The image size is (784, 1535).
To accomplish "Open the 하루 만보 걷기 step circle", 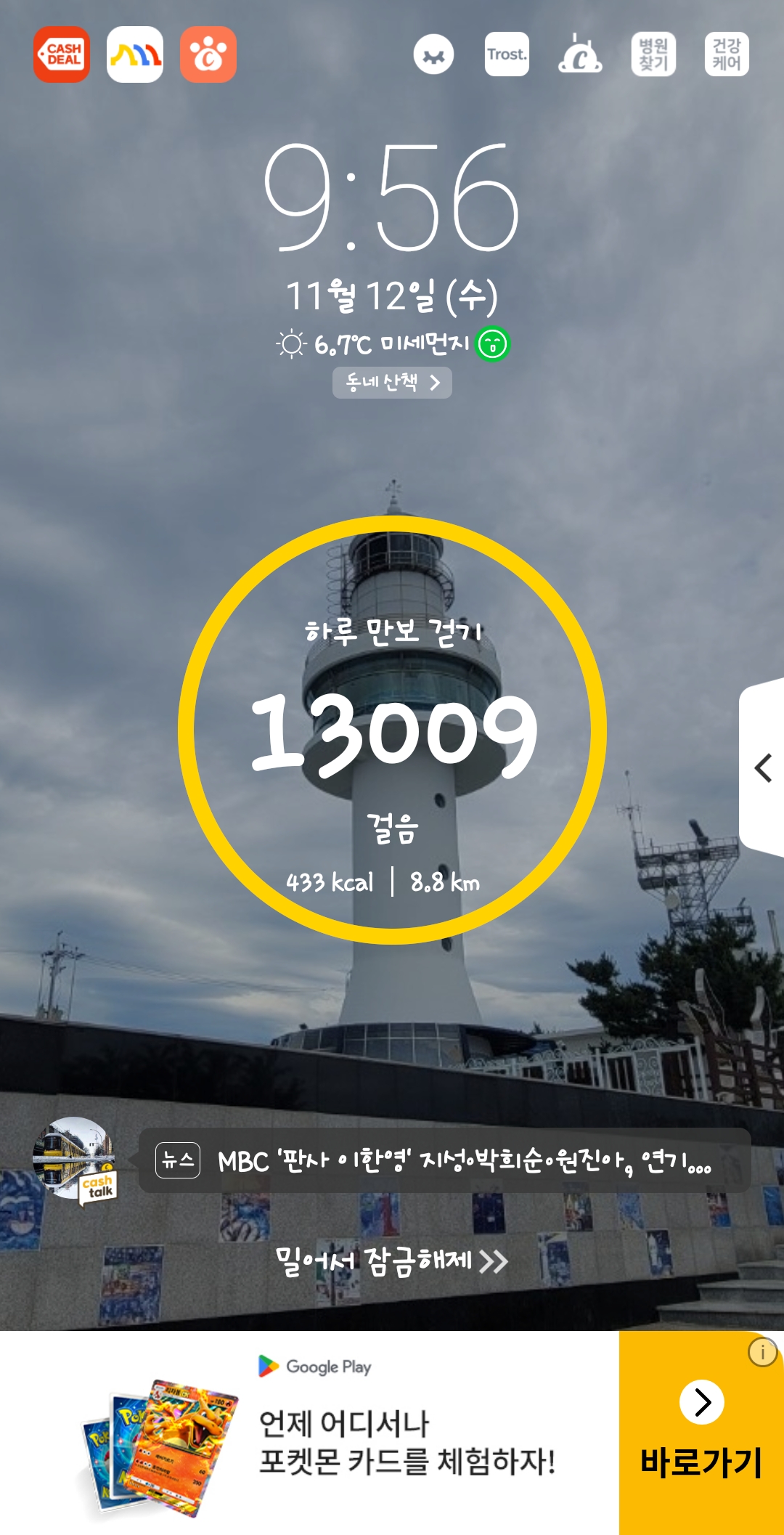I will 392,730.
